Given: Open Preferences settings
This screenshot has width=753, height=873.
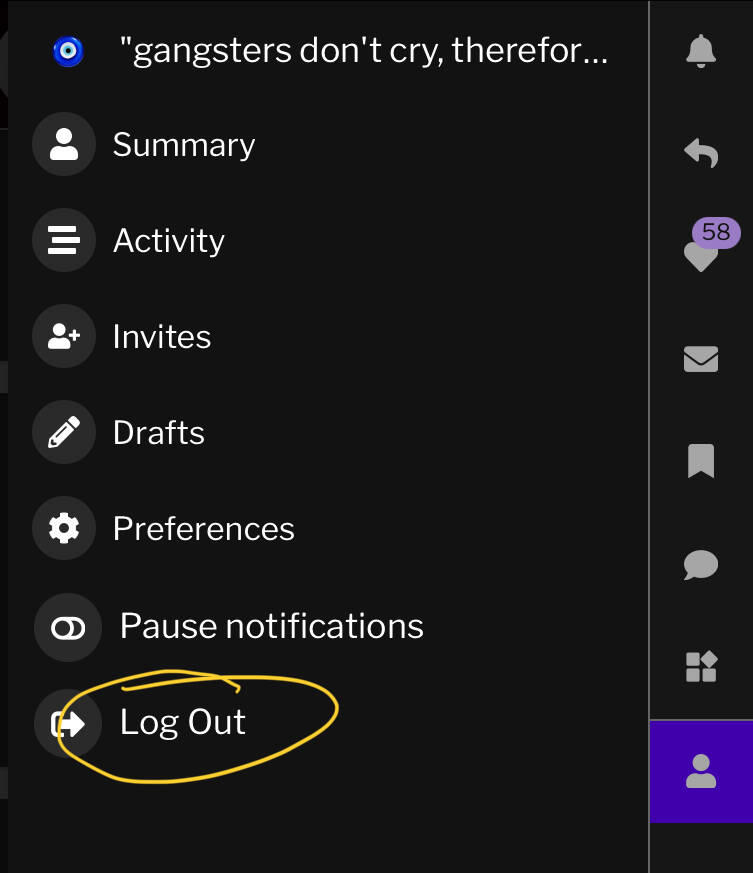Looking at the screenshot, I should pyautogui.click(x=203, y=529).
